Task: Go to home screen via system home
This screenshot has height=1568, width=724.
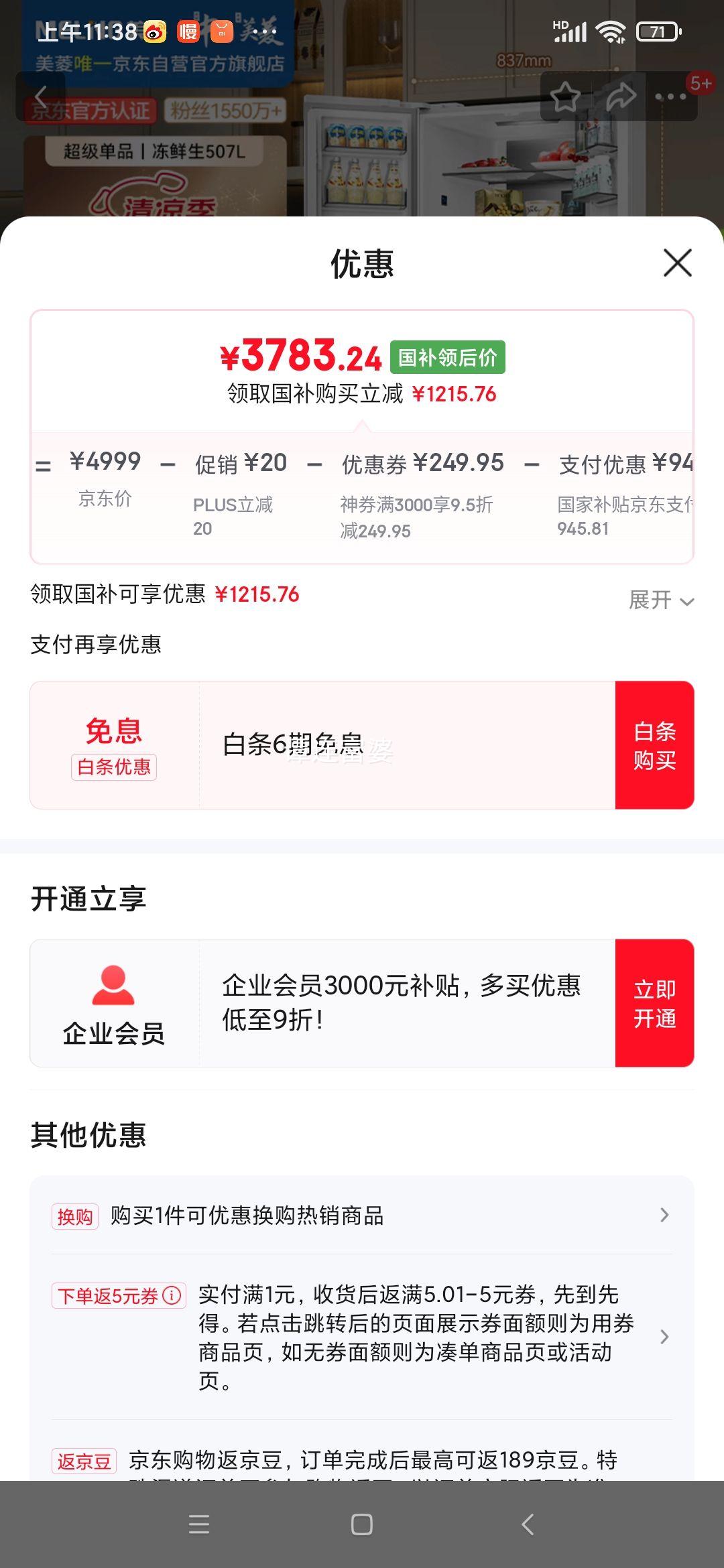Action: click(x=362, y=1524)
